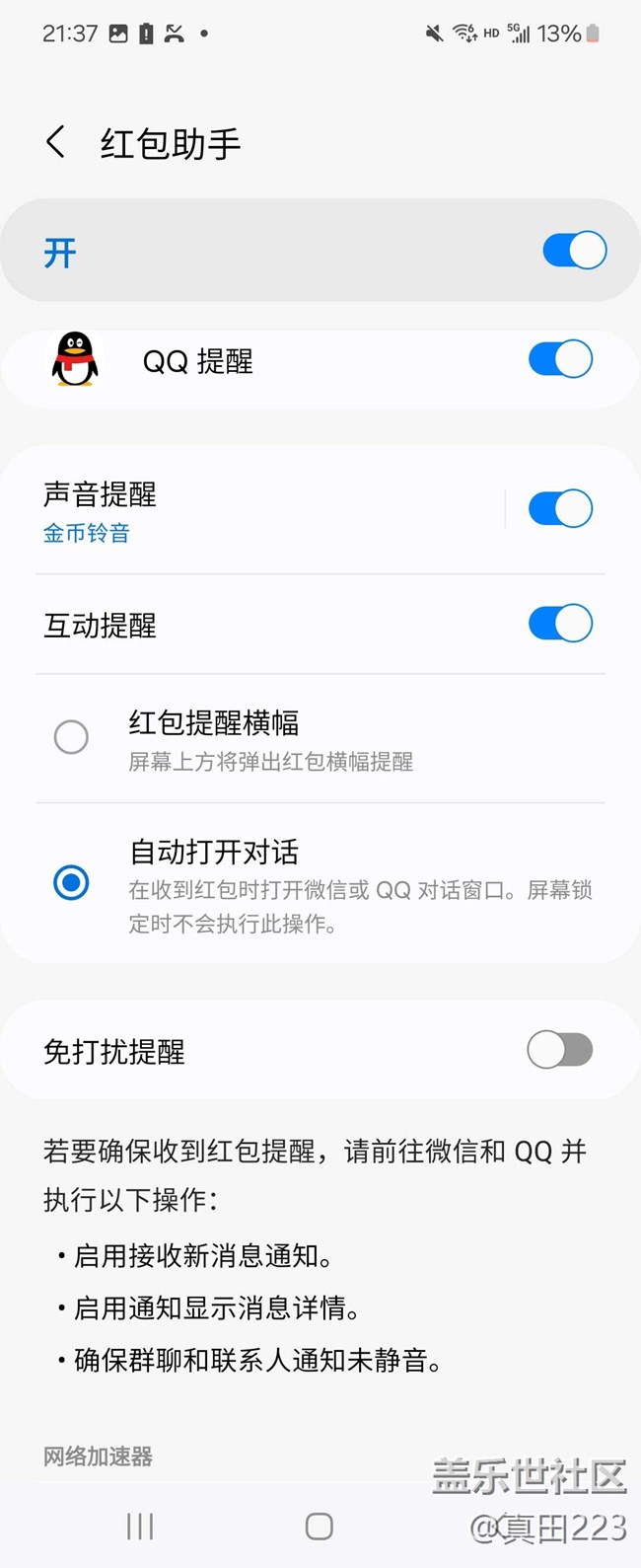Tap the system home button

tap(320, 1527)
